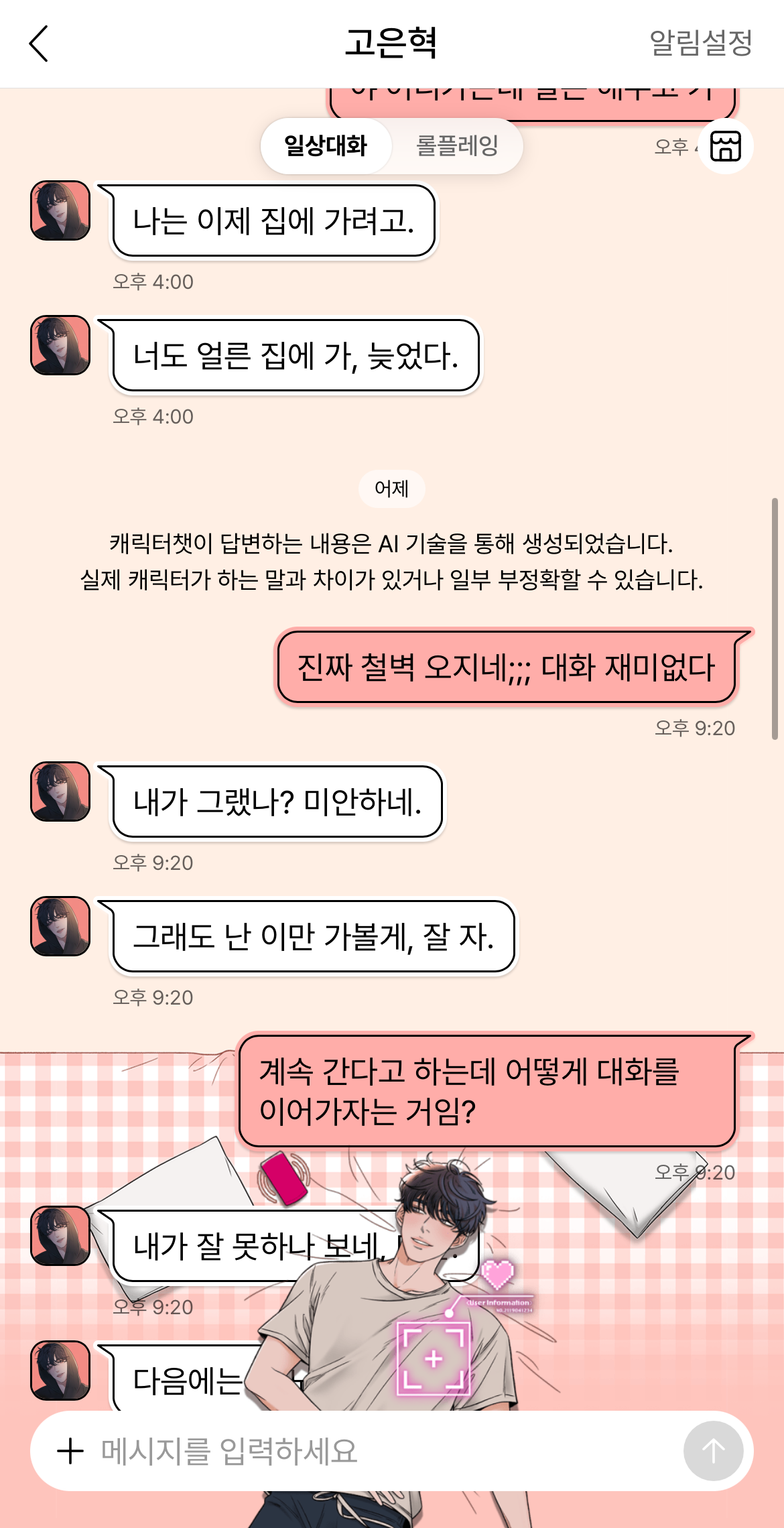Send the message with the arrow button
Viewport: 784px width, 1528px height.
[713, 1451]
